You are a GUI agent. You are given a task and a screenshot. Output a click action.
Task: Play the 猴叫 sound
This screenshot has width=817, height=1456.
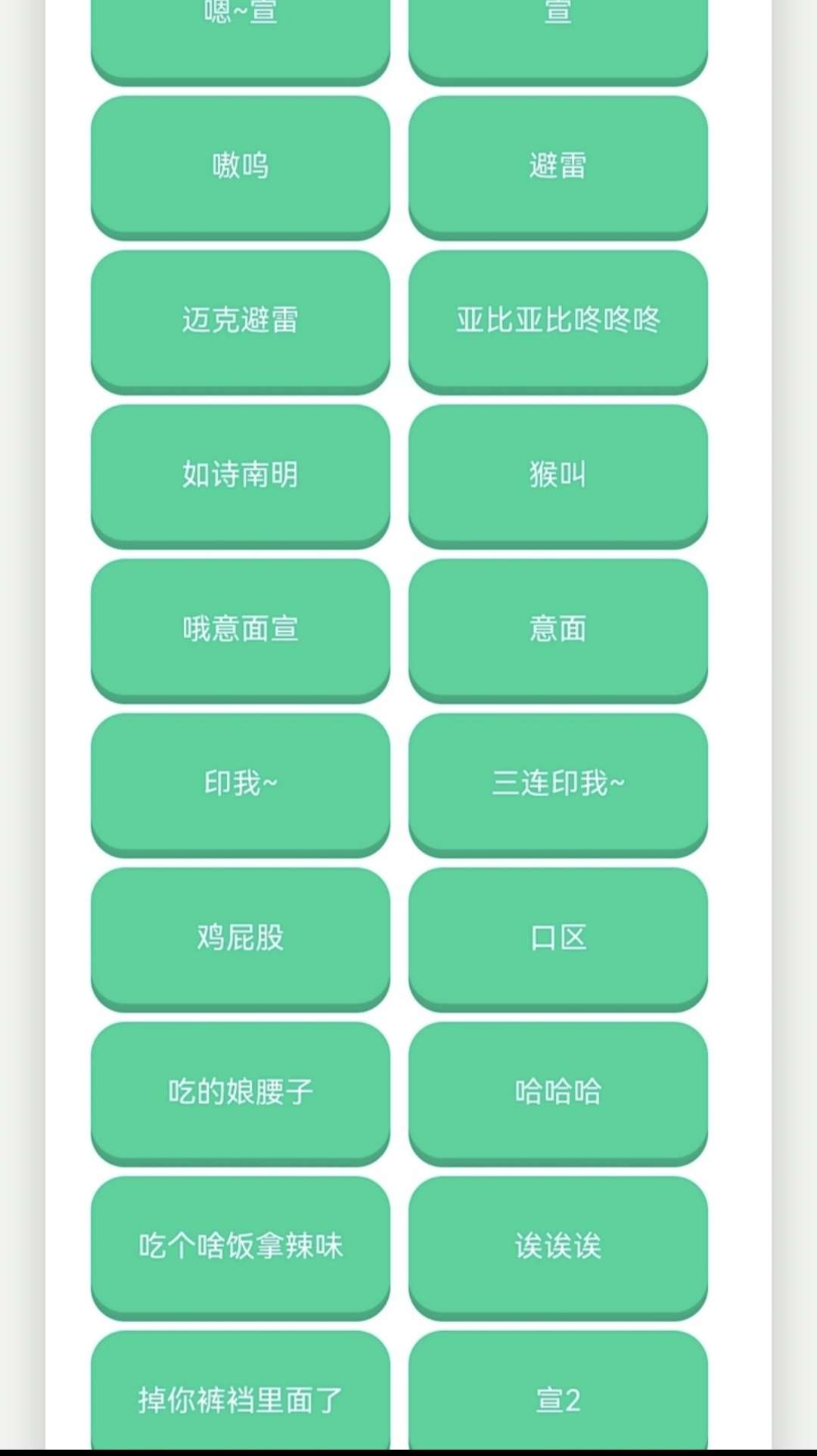pyautogui.click(x=558, y=474)
